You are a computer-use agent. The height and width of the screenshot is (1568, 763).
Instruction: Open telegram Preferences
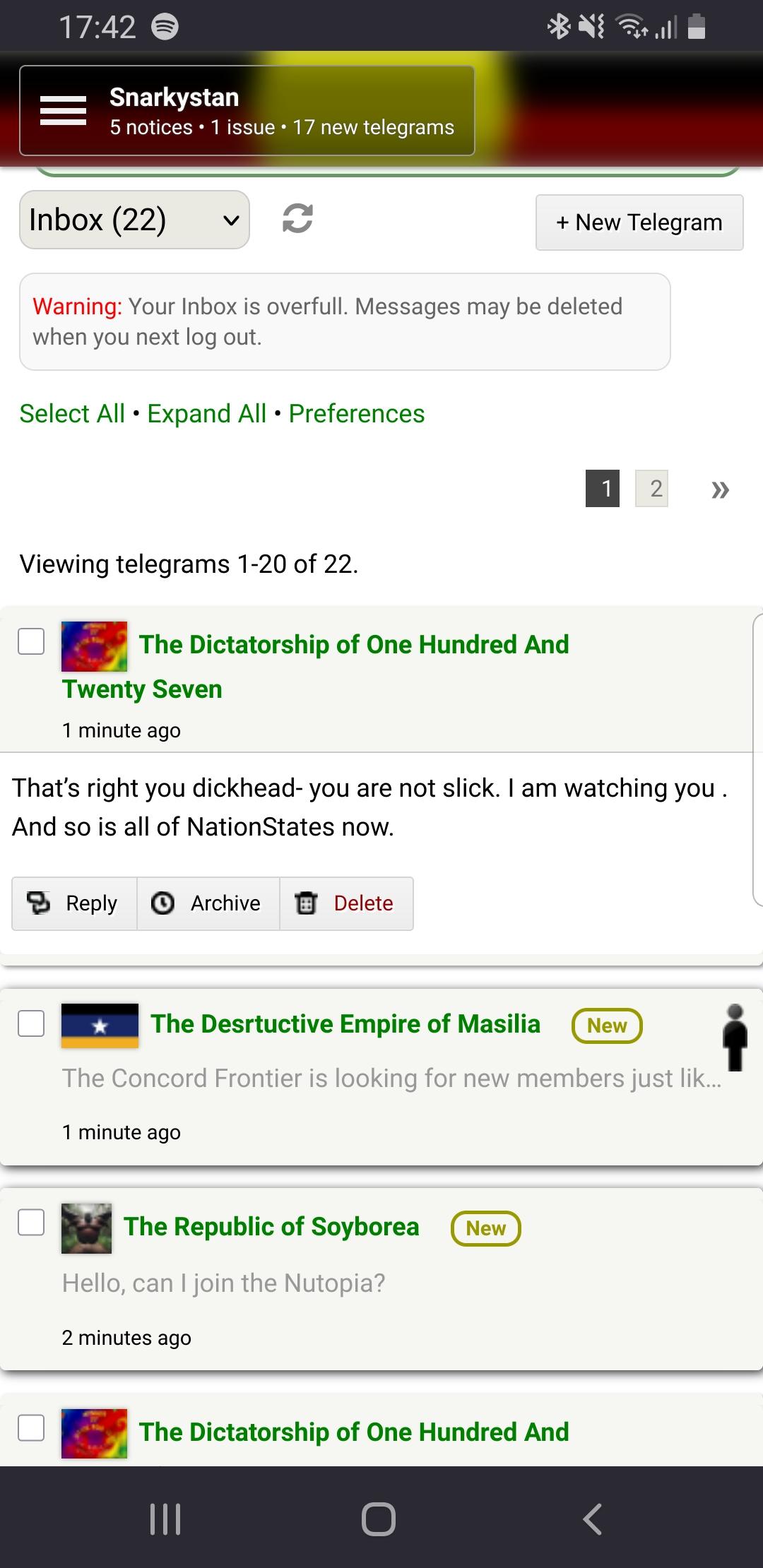pos(356,414)
